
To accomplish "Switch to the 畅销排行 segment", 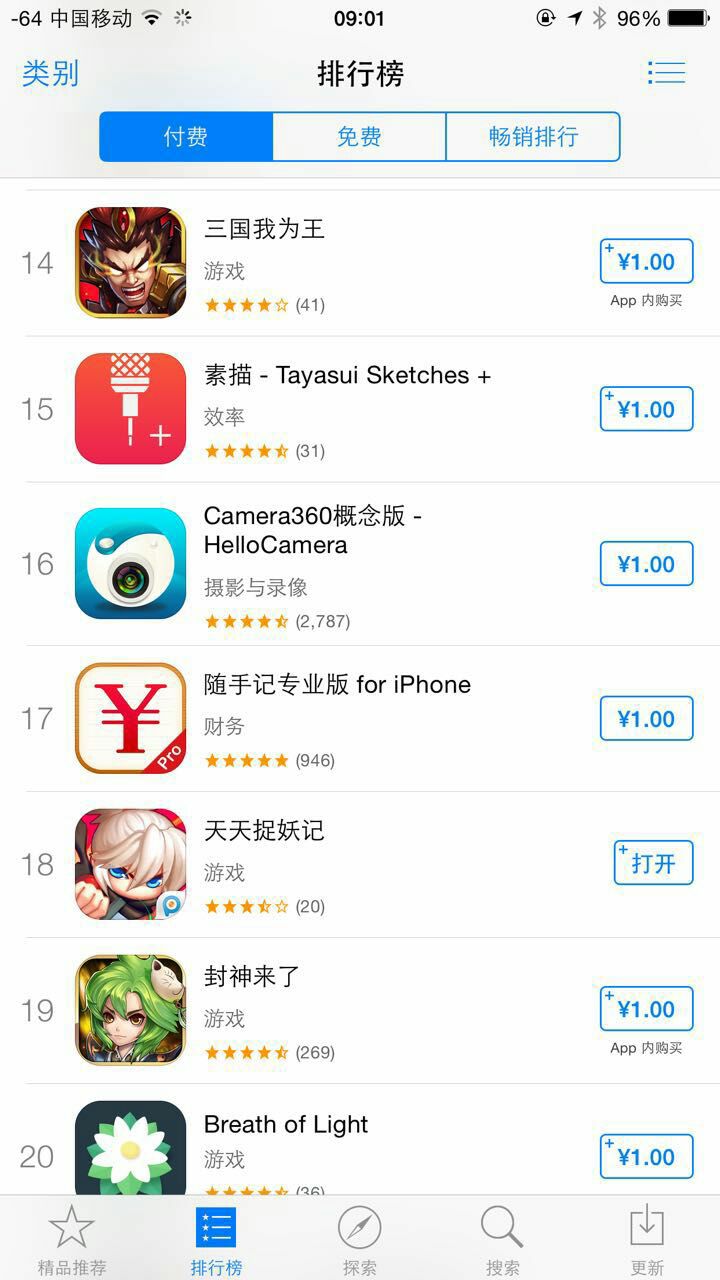I will [533, 137].
